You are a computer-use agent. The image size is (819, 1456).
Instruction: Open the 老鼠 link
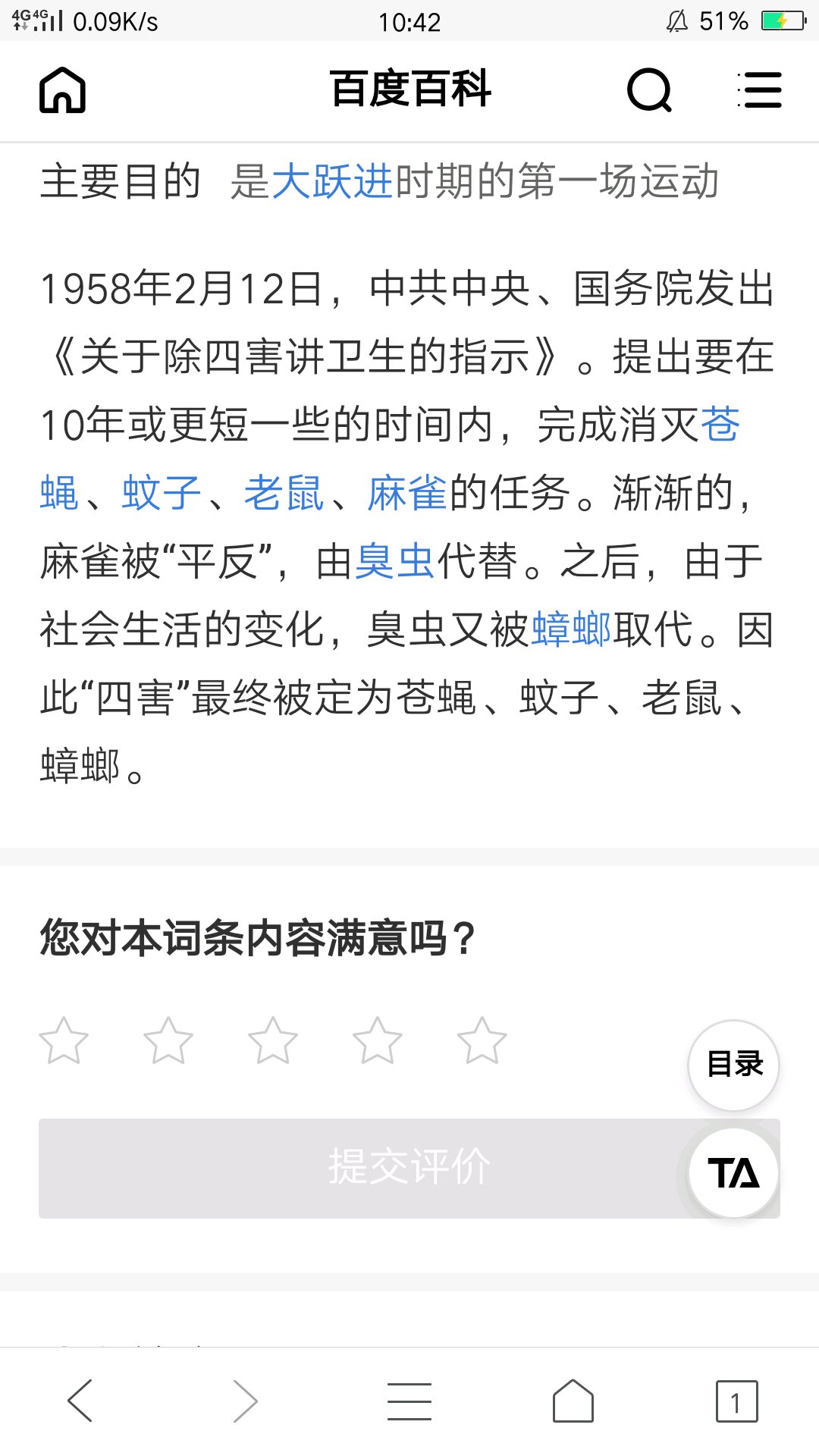click(x=284, y=494)
